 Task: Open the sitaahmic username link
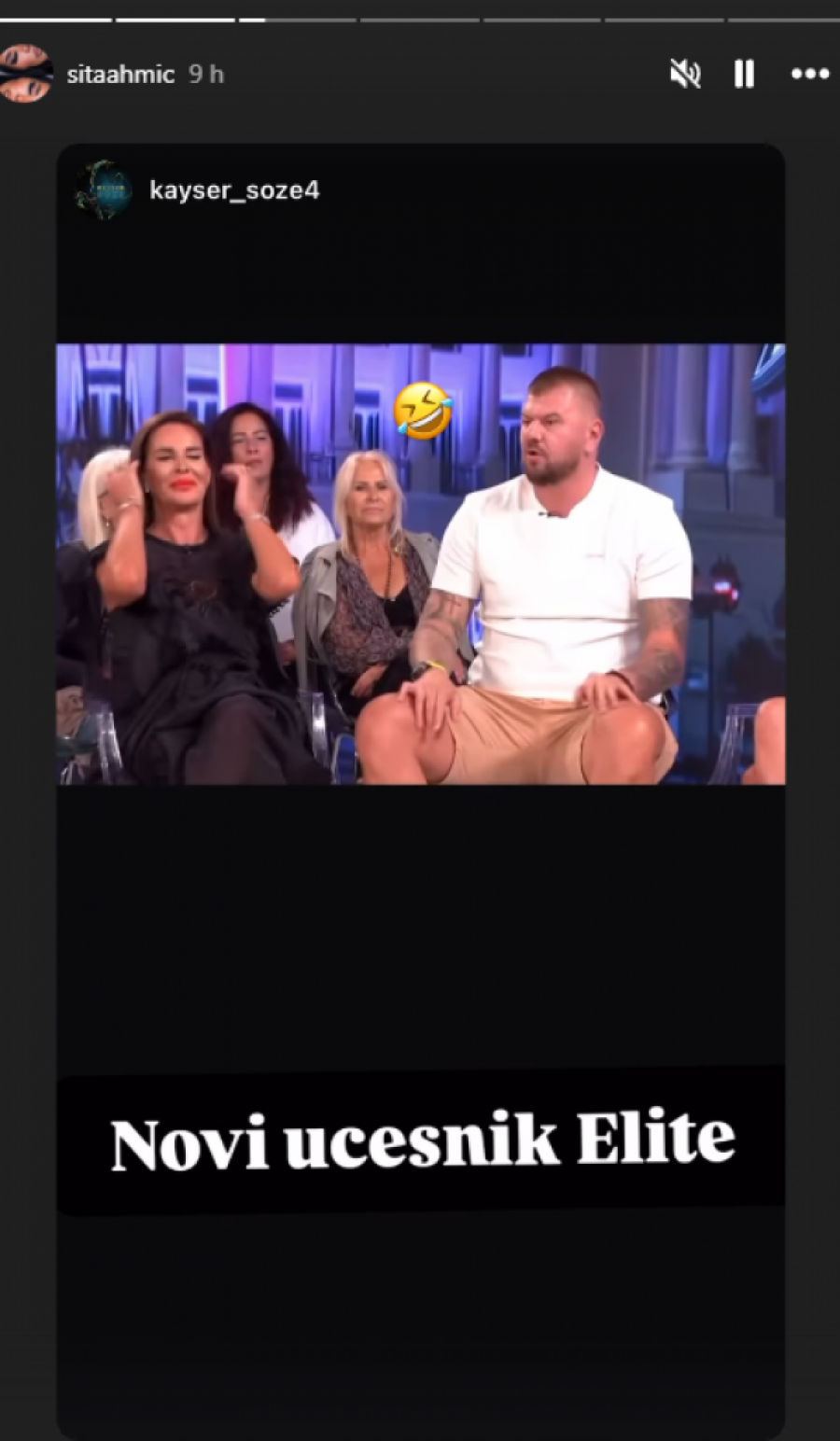click(120, 75)
